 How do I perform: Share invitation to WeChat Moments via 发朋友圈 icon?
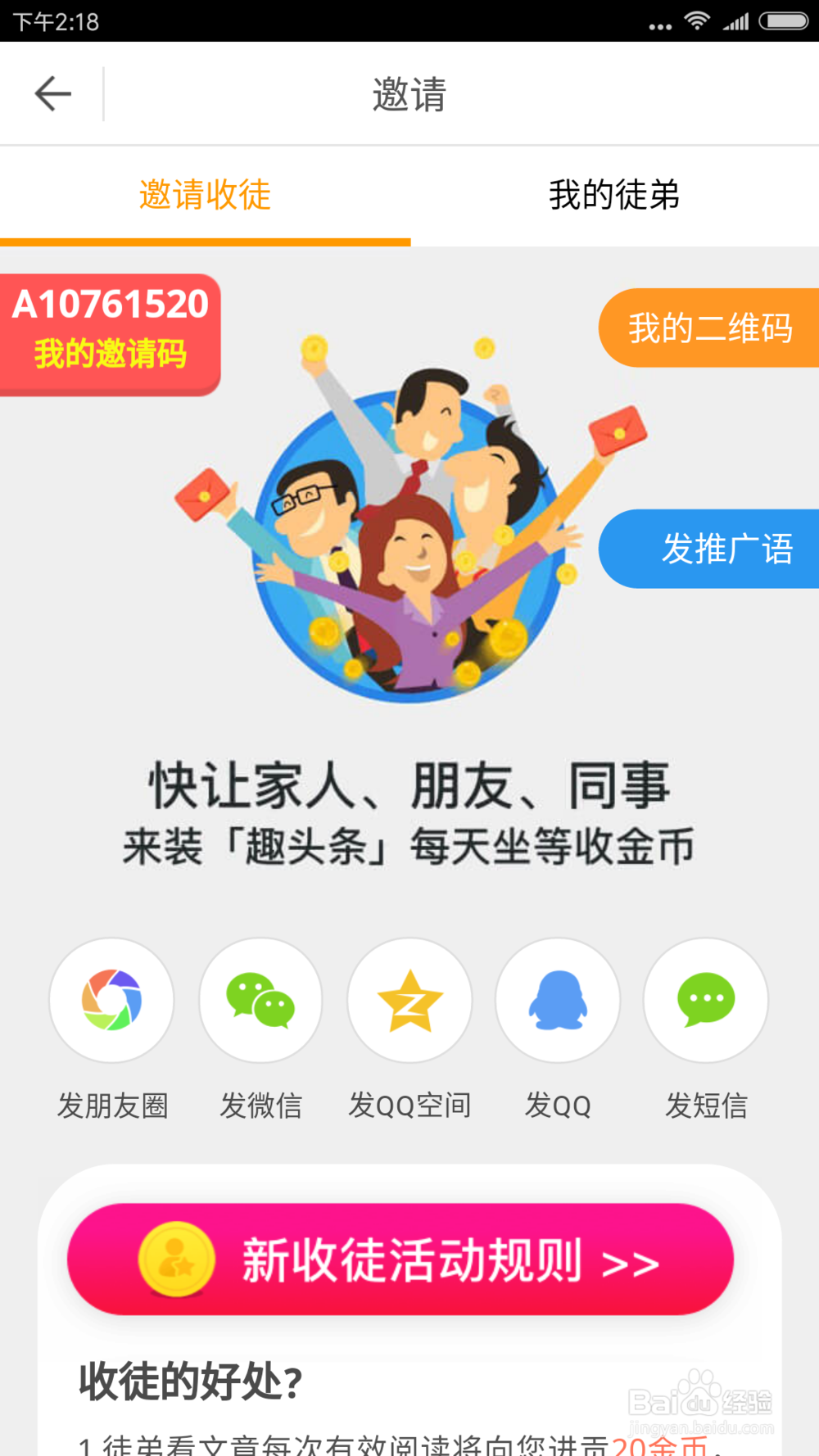pyautogui.click(x=112, y=1000)
